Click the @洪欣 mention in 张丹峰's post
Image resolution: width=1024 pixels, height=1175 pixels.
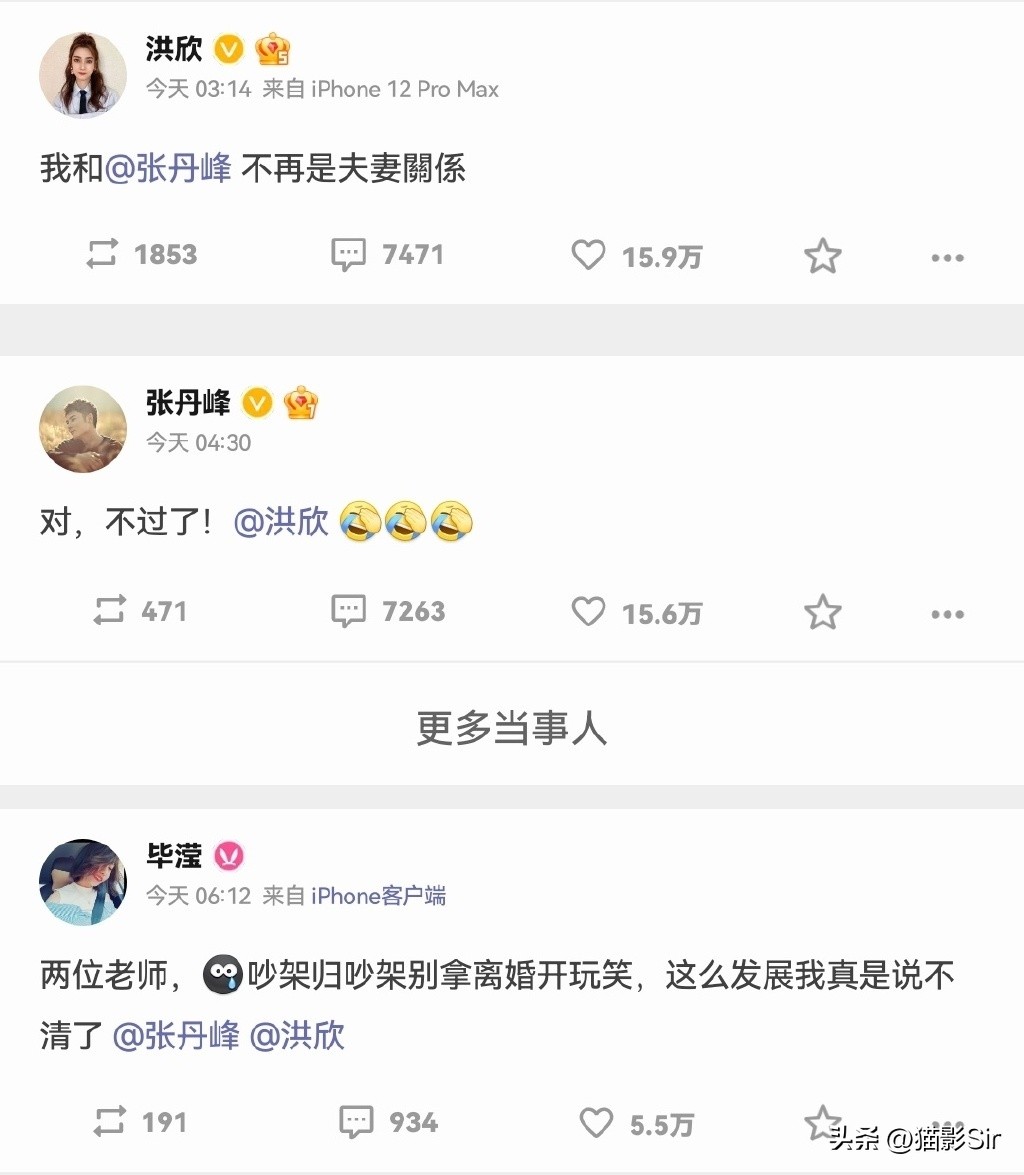click(281, 522)
